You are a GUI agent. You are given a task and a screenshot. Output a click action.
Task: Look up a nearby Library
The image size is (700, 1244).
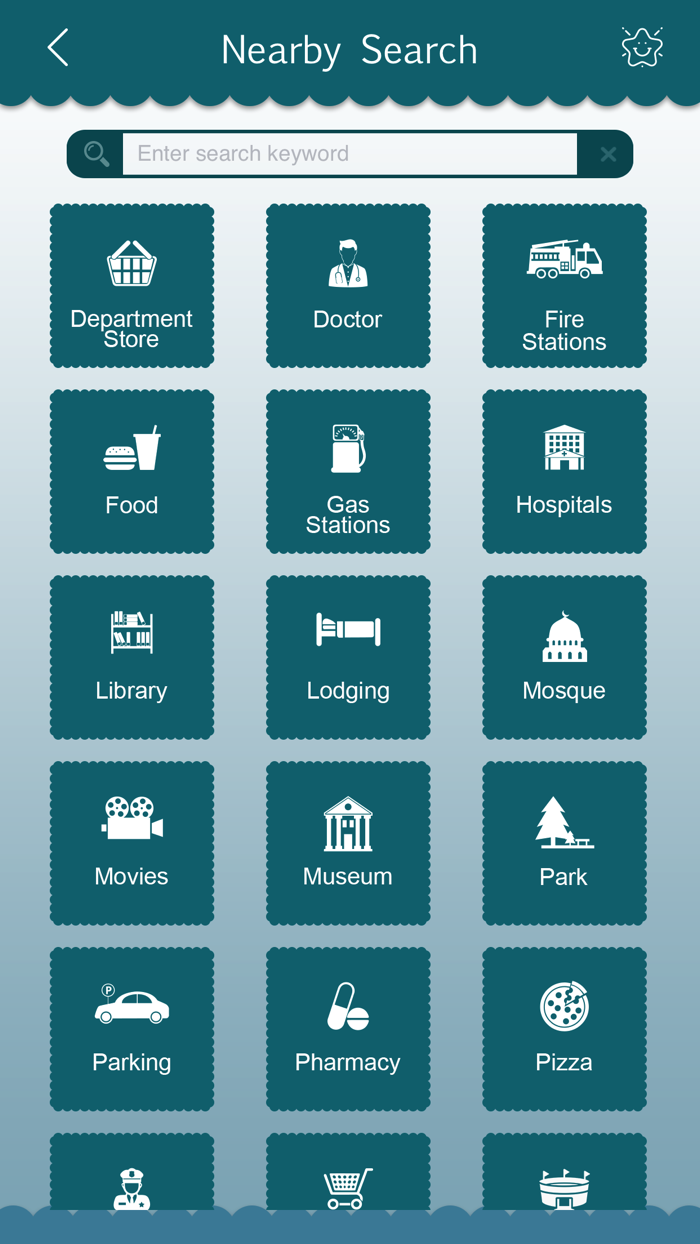click(x=132, y=657)
